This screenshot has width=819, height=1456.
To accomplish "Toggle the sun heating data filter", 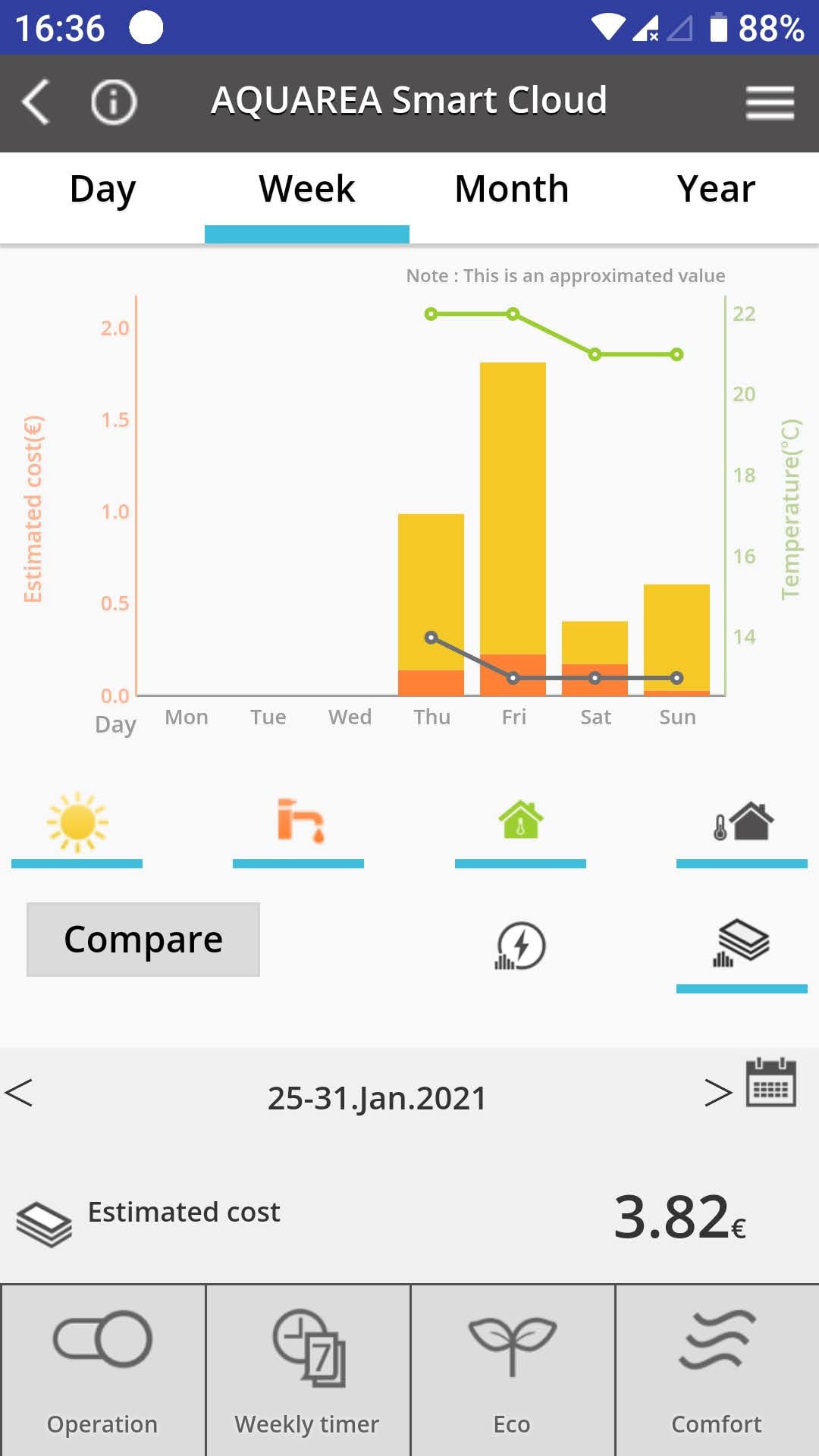I will point(77,823).
